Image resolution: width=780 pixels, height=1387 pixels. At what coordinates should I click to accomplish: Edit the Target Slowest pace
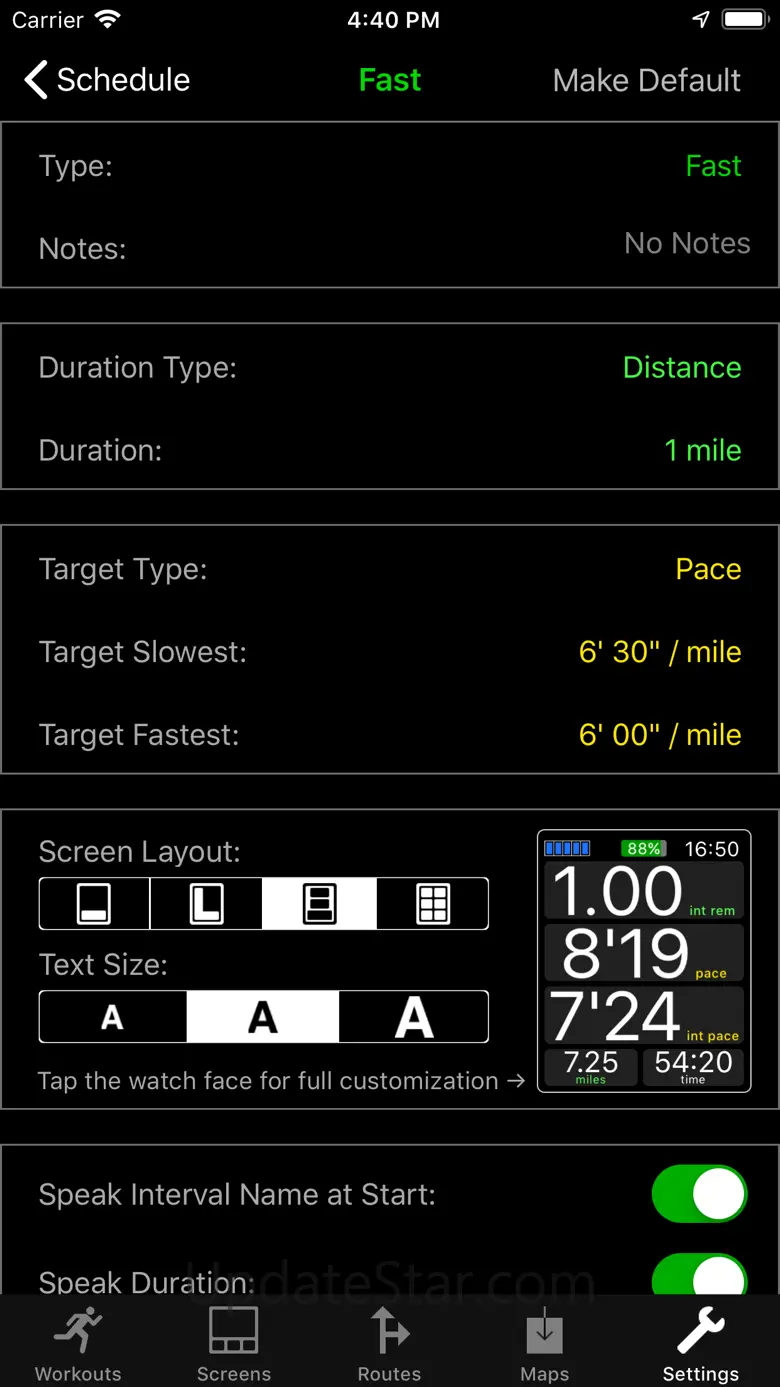(x=390, y=652)
